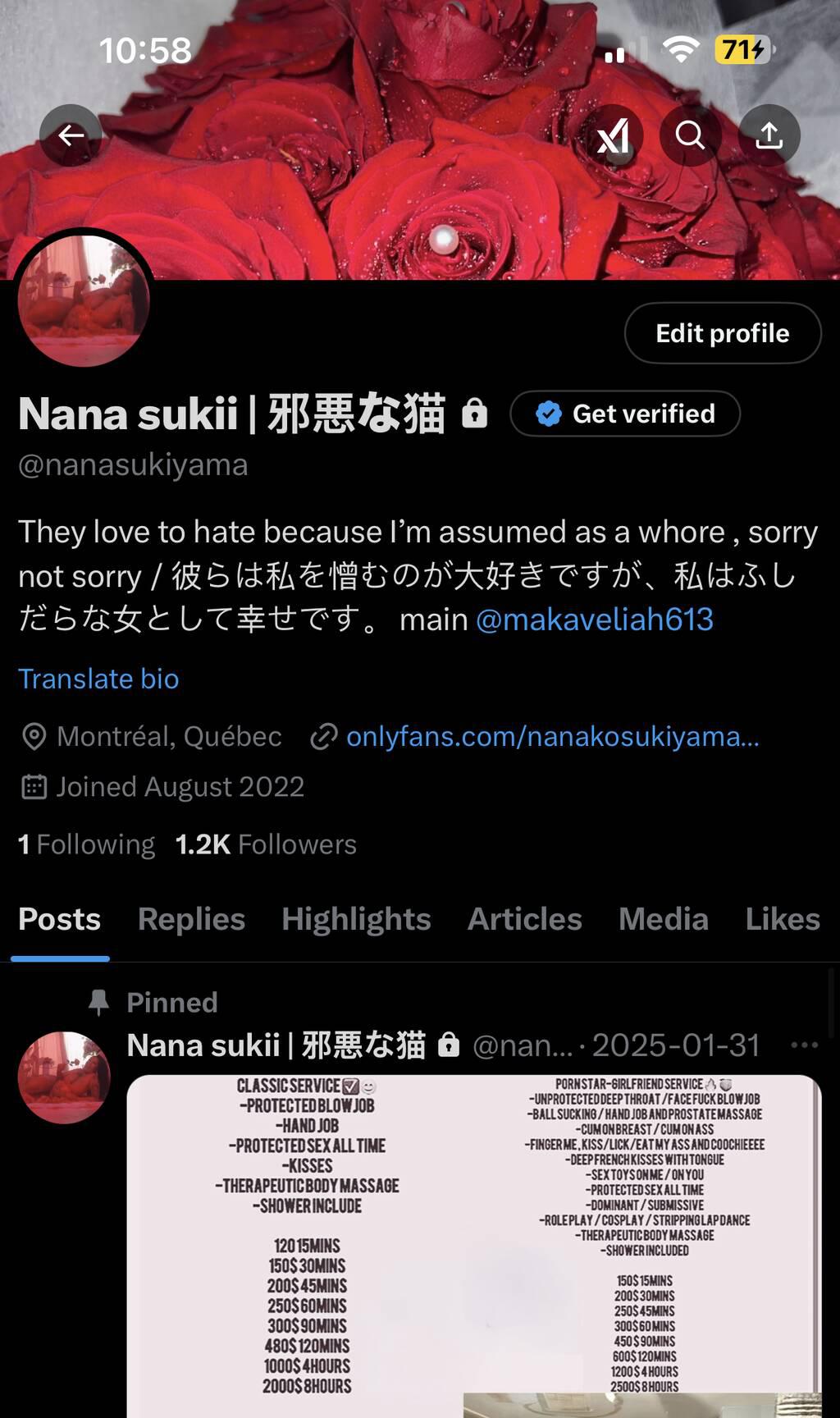Switch to the Likes tab
The width and height of the screenshot is (840, 1418).
click(782, 919)
